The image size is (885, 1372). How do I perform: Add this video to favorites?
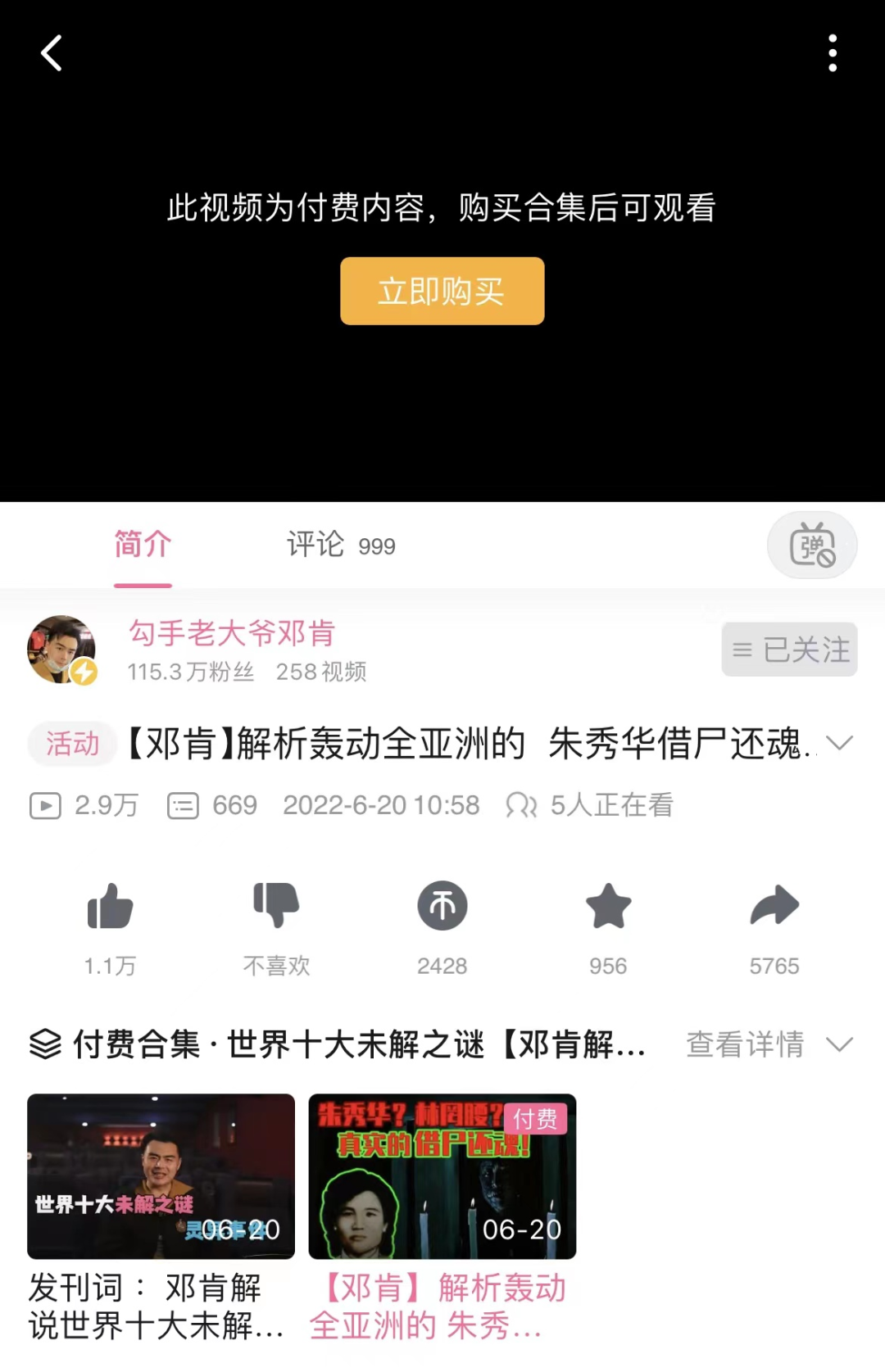tap(608, 907)
